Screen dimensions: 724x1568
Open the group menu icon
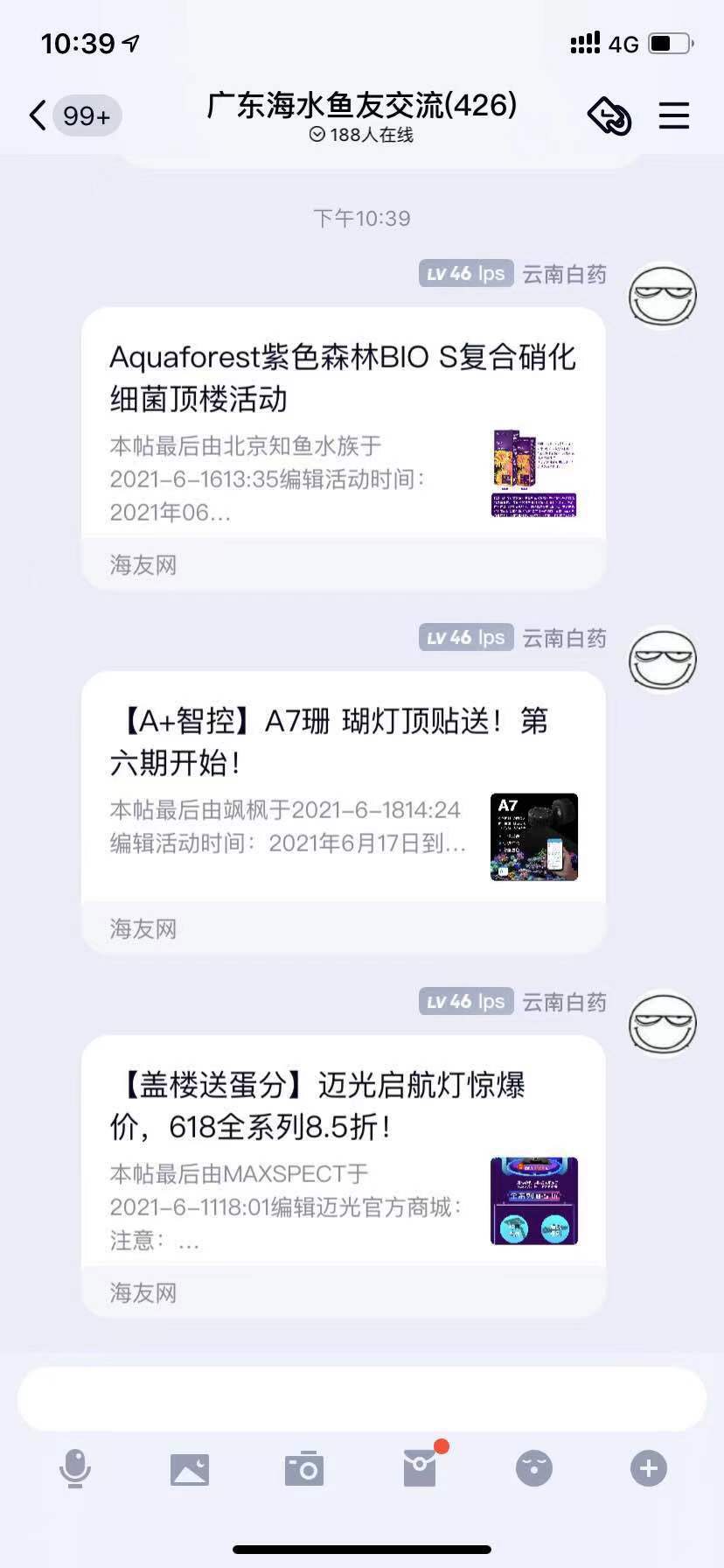coord(673,115)
